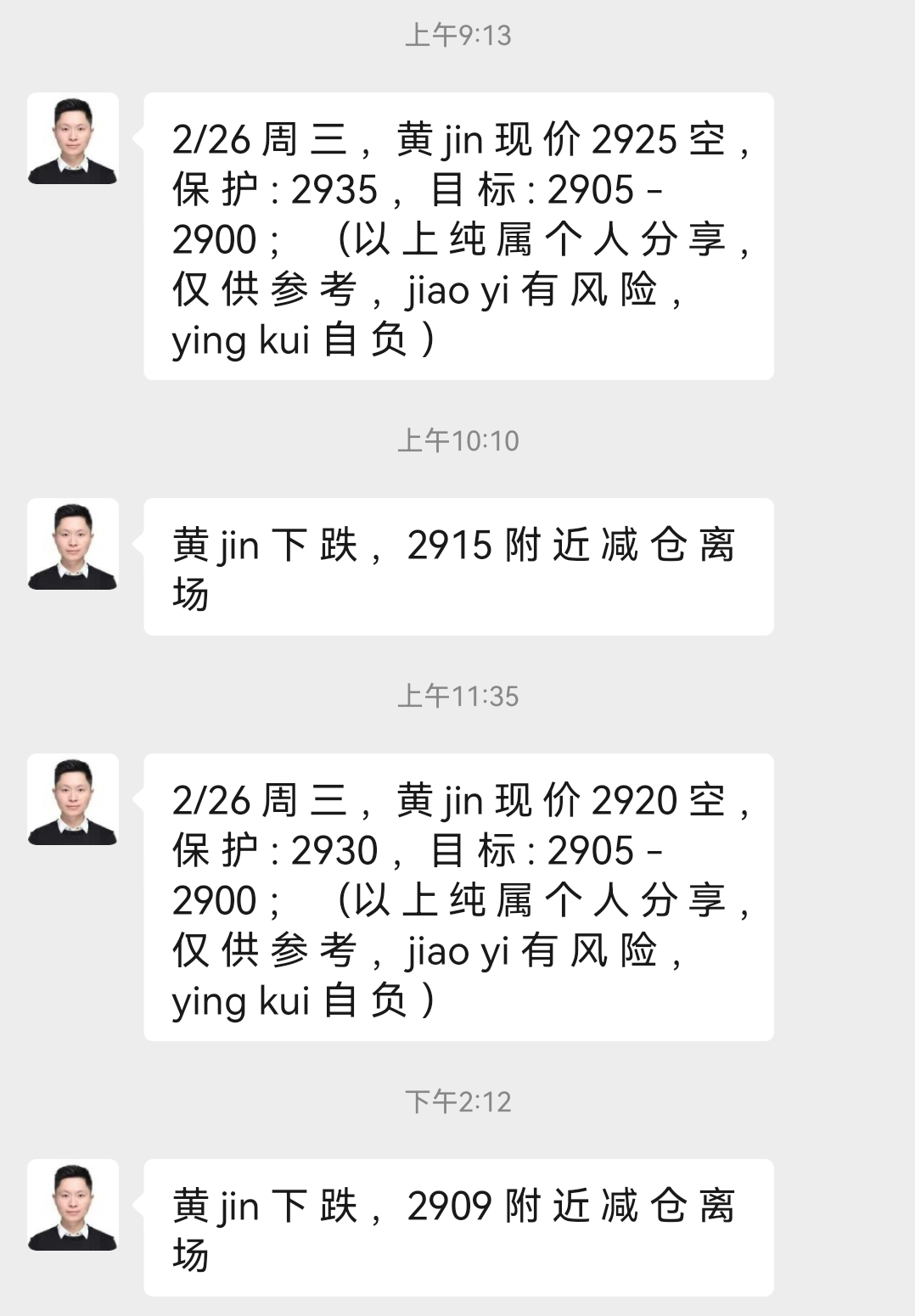Open sender avatar beside the 2925 short message
This screenshot has width=915, height=1316.
click(73, 138)
